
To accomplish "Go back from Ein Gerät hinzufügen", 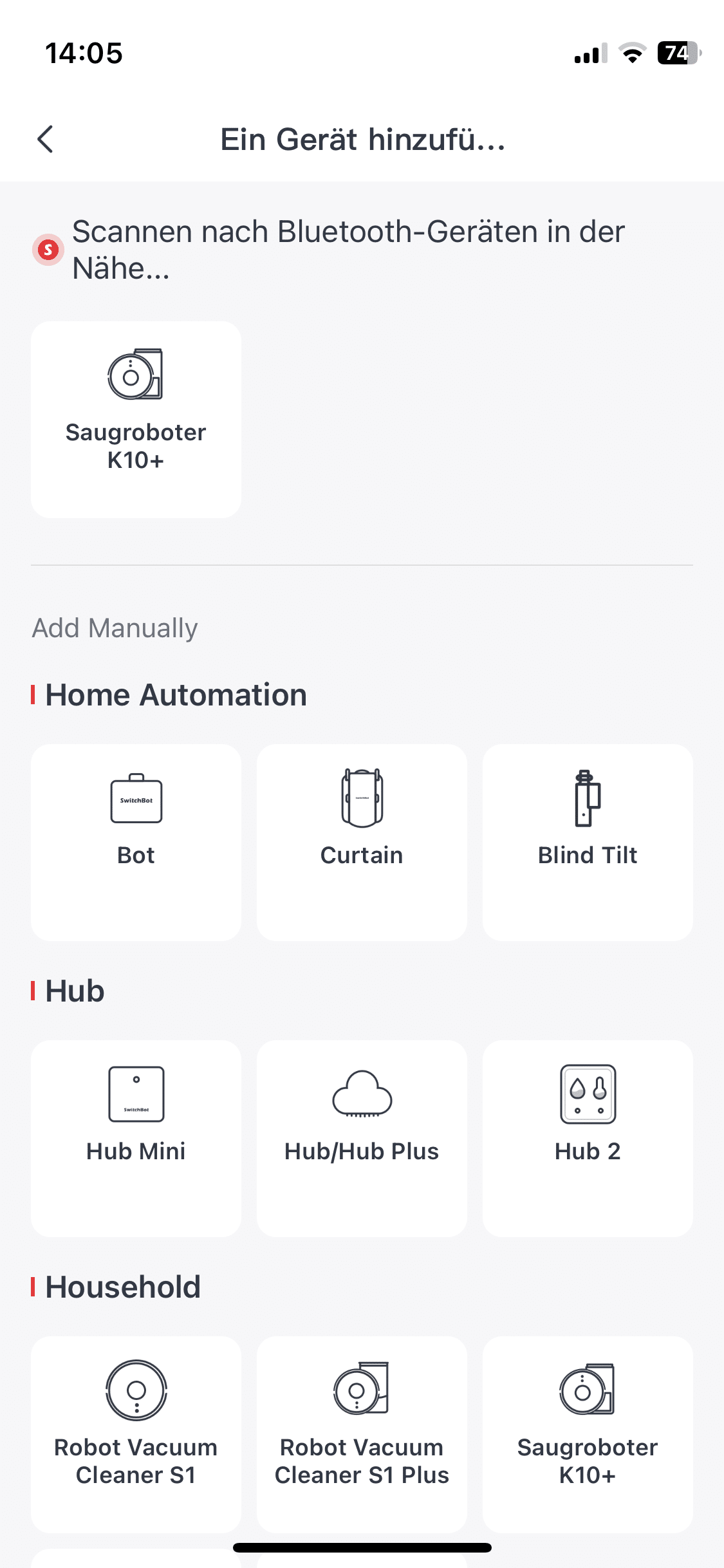I will pyautogui.click(x=45, y=139).
